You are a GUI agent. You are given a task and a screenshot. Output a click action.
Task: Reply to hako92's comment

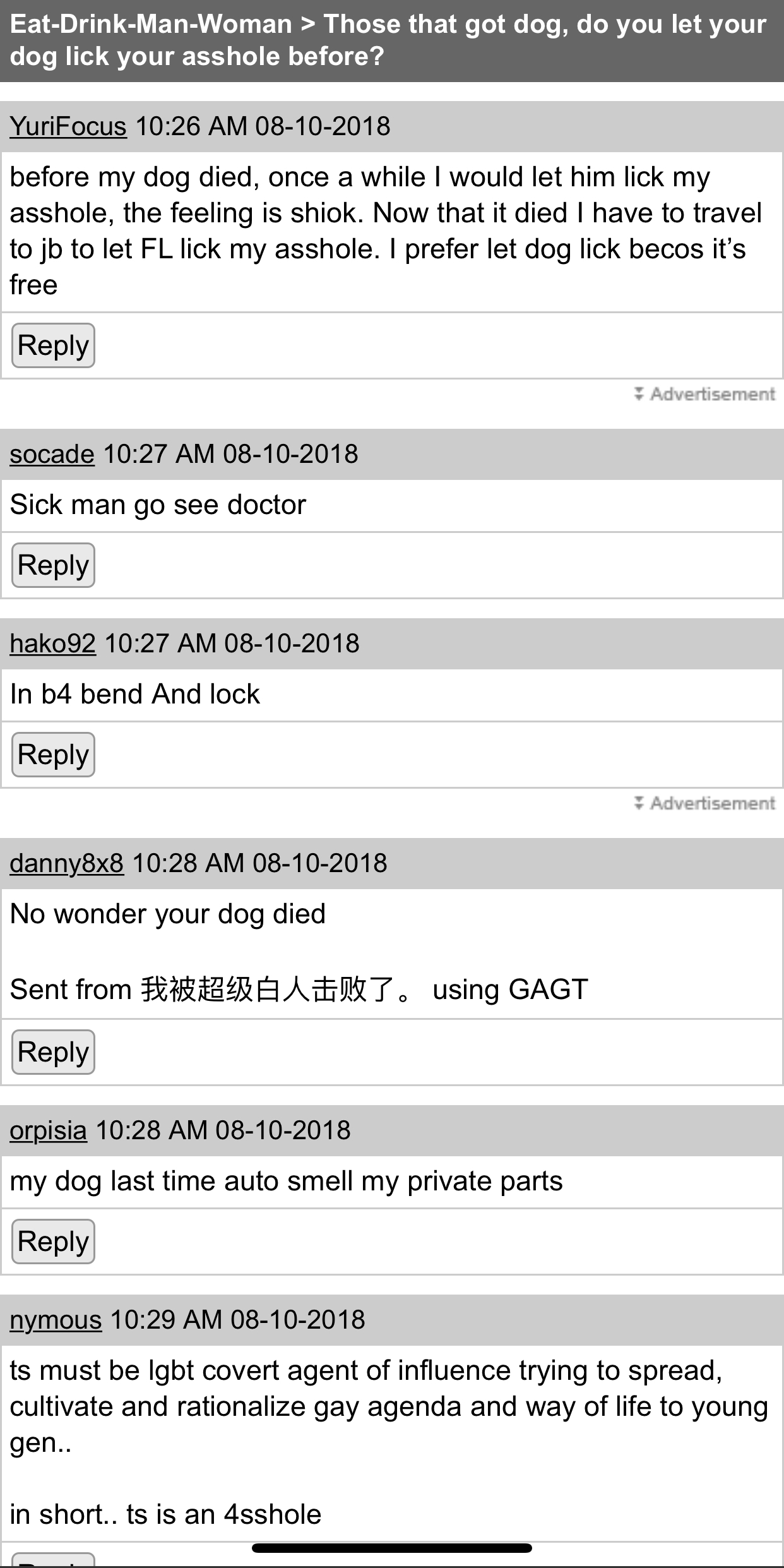tap(53, 755)
